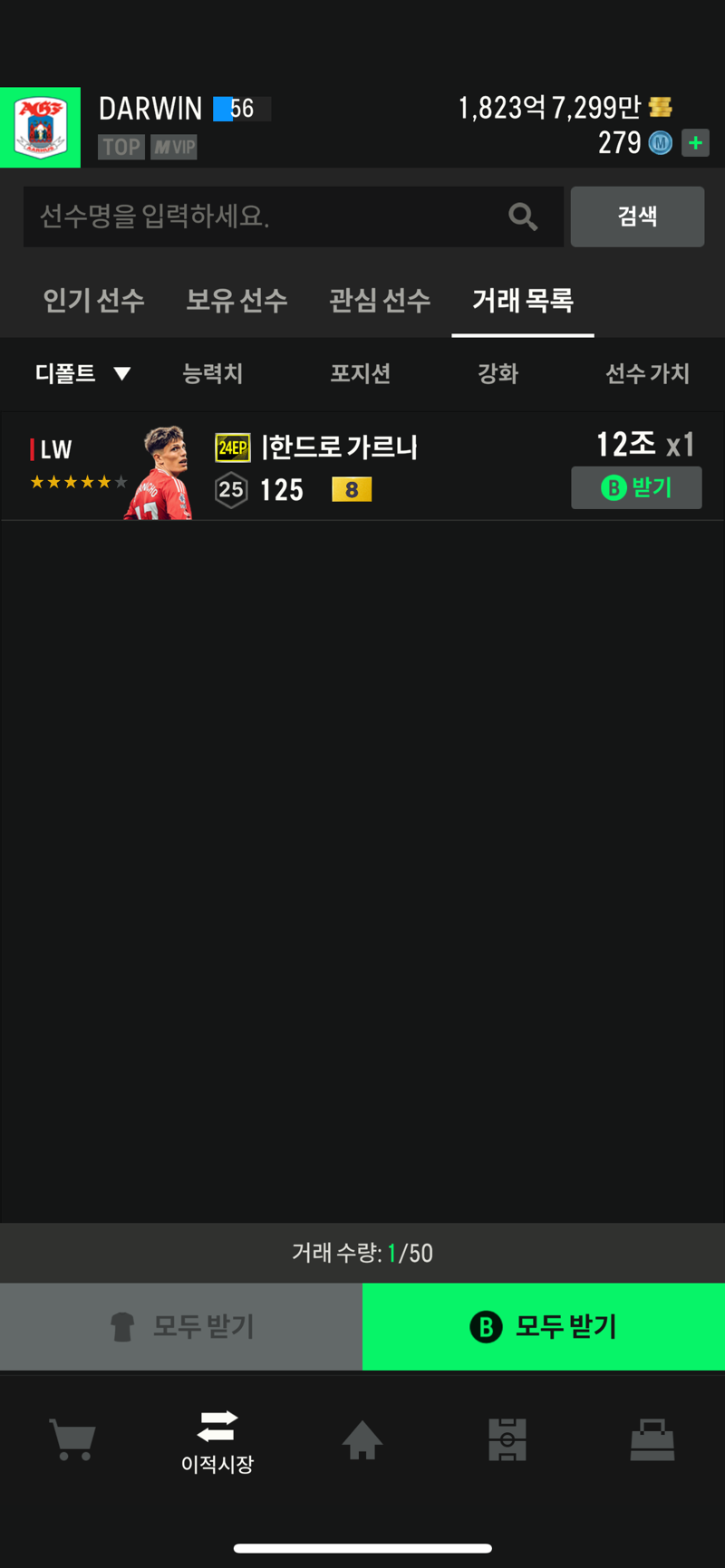
Task: Sort by 포지션
Action: (360, 373)
